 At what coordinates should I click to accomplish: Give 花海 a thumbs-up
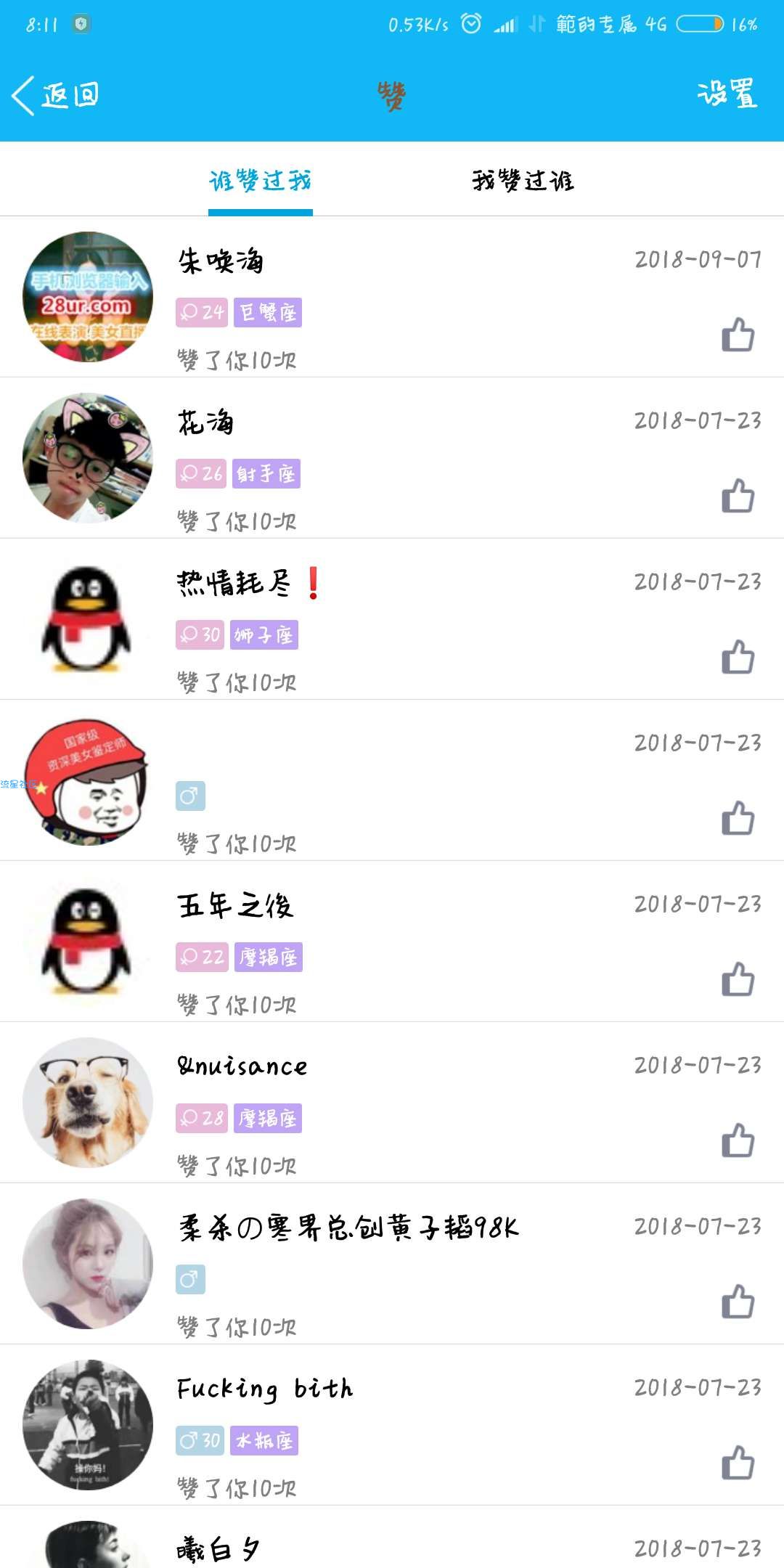pyautogui.click(x=738, y=497)
